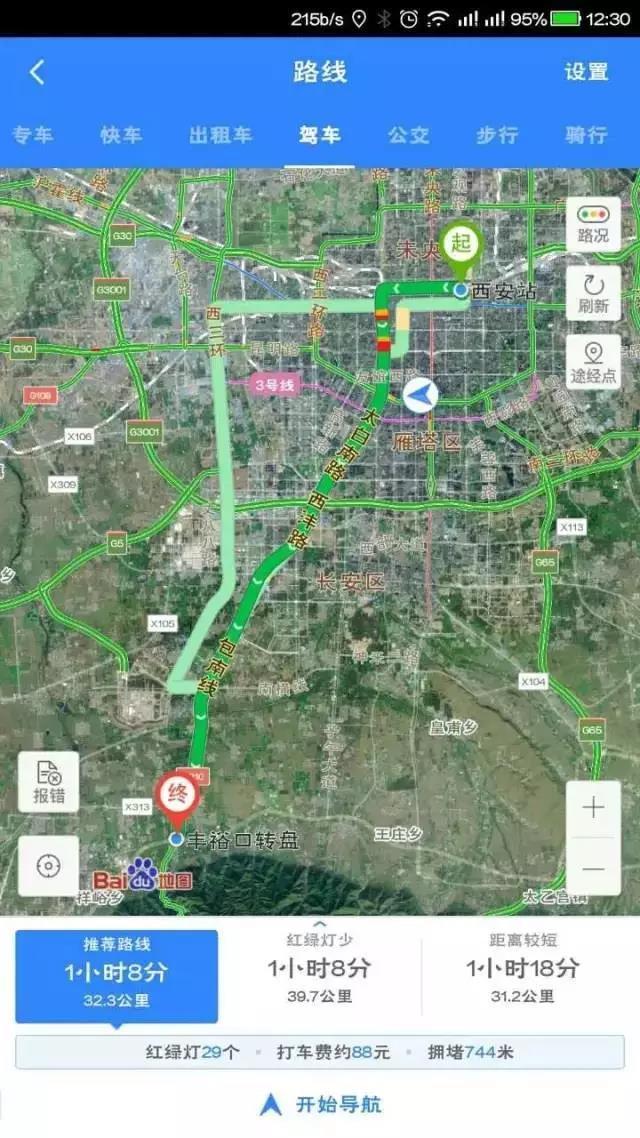The width and height of the screenshot is (640, 1138).
Task: Toggle the 路况 traffic layer
Action: point(593,225)
